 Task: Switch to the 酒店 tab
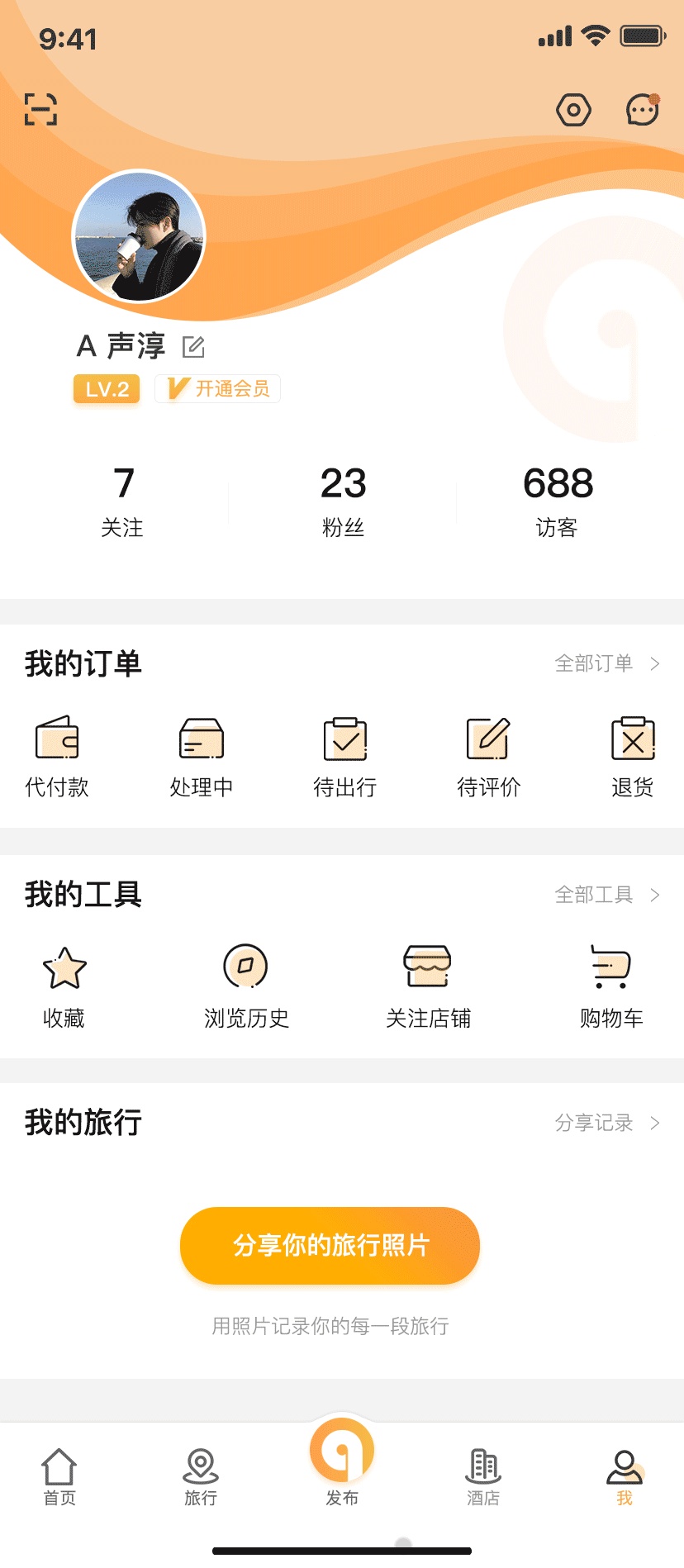[483, 1475]
